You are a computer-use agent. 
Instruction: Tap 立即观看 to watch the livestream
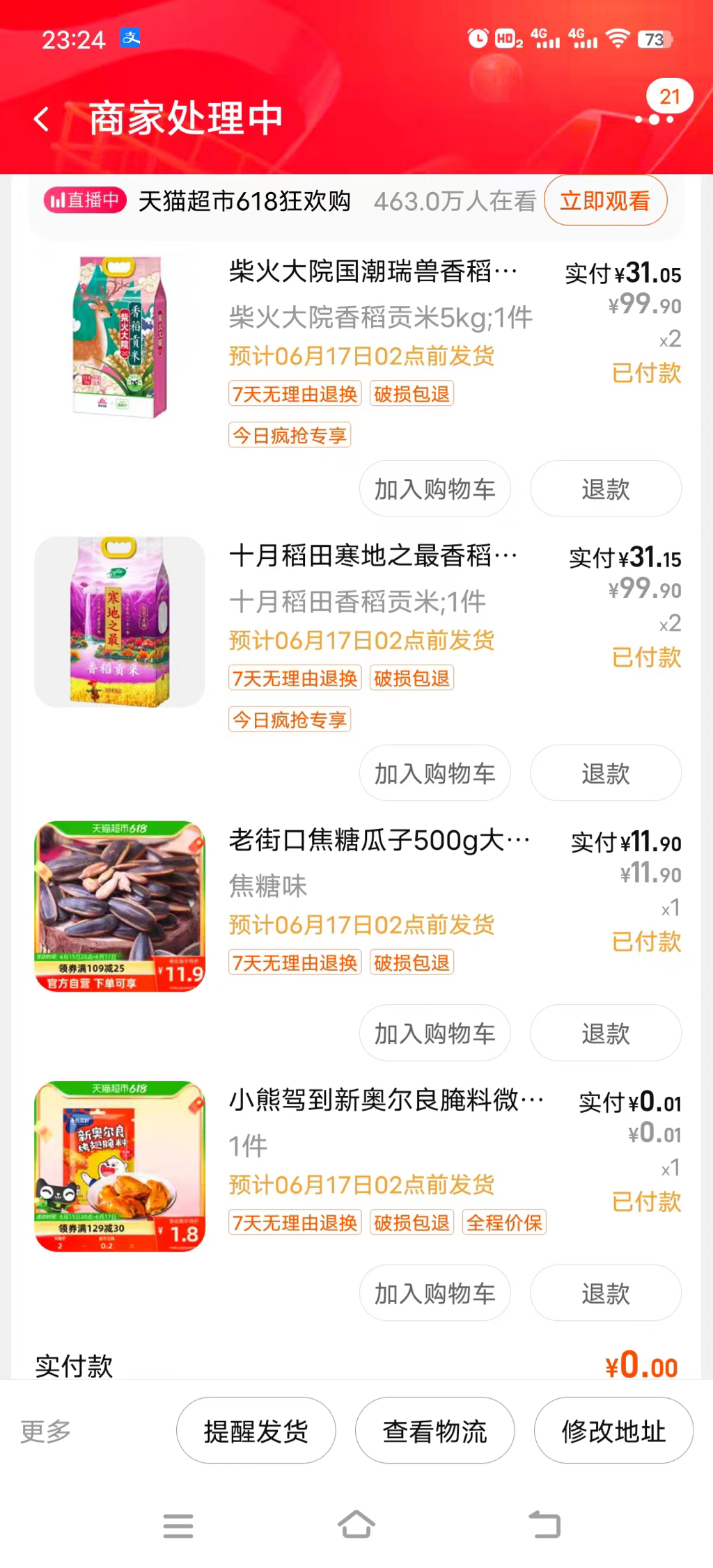pos(605,201)
